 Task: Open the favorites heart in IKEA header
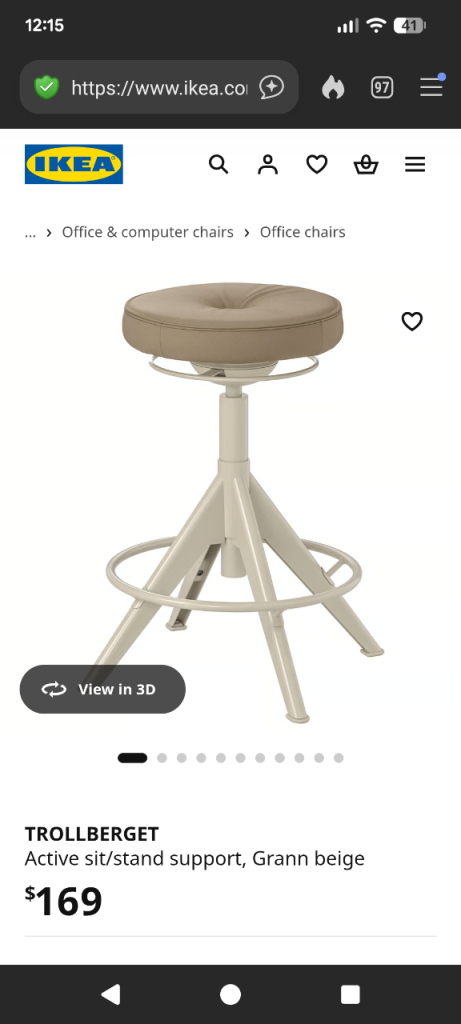(317, 165)
